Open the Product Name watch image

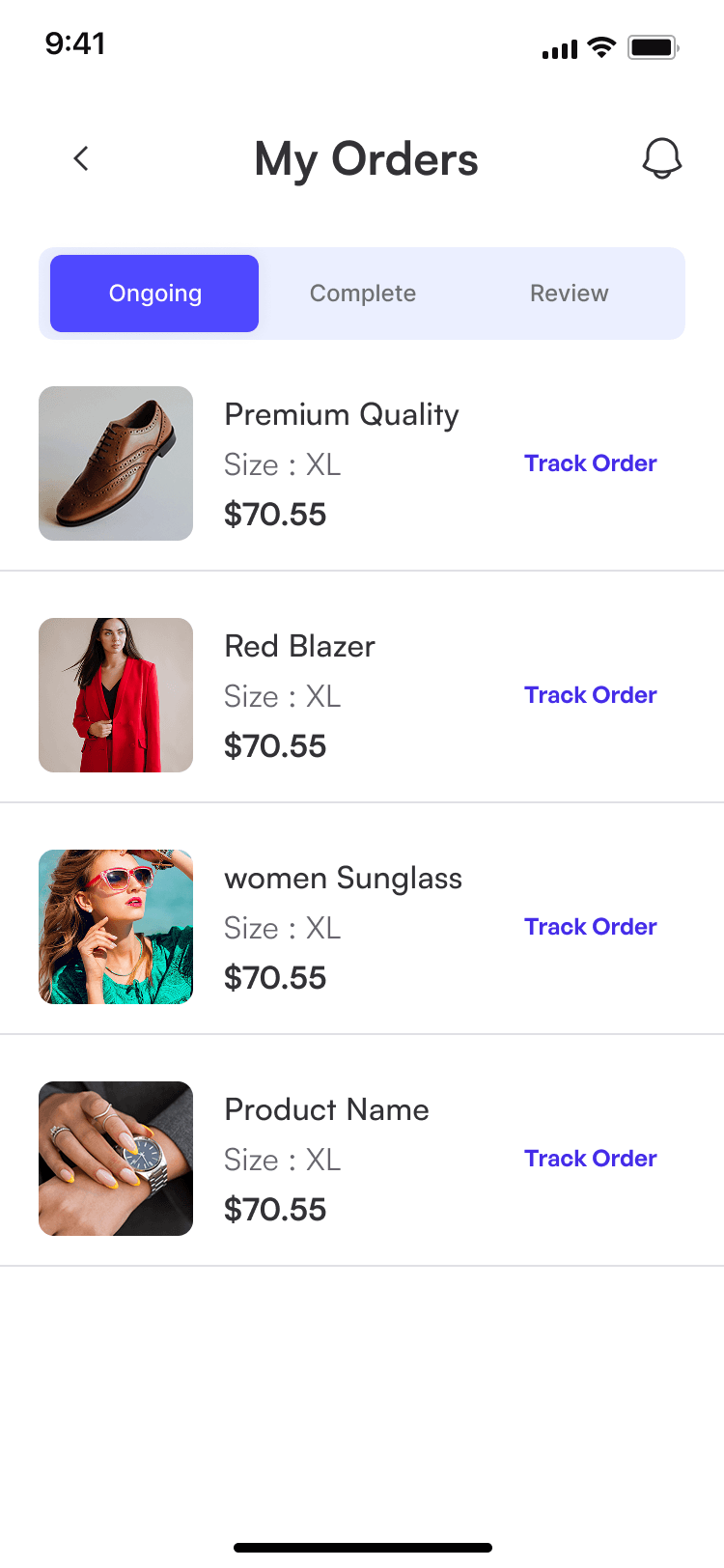point(116,1159)
